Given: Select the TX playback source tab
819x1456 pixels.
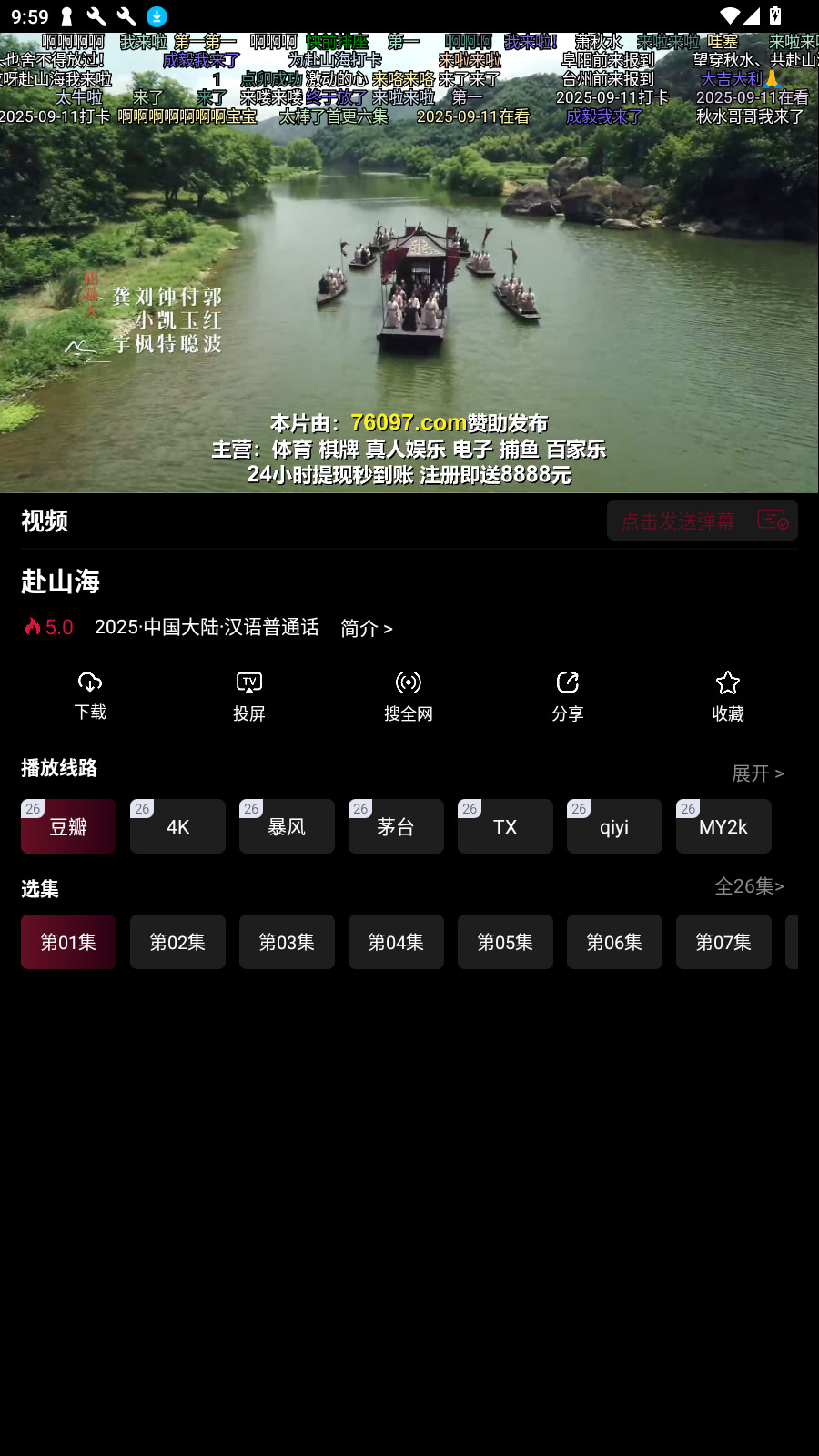Looking at the screenshot, I should pos(505,825).
